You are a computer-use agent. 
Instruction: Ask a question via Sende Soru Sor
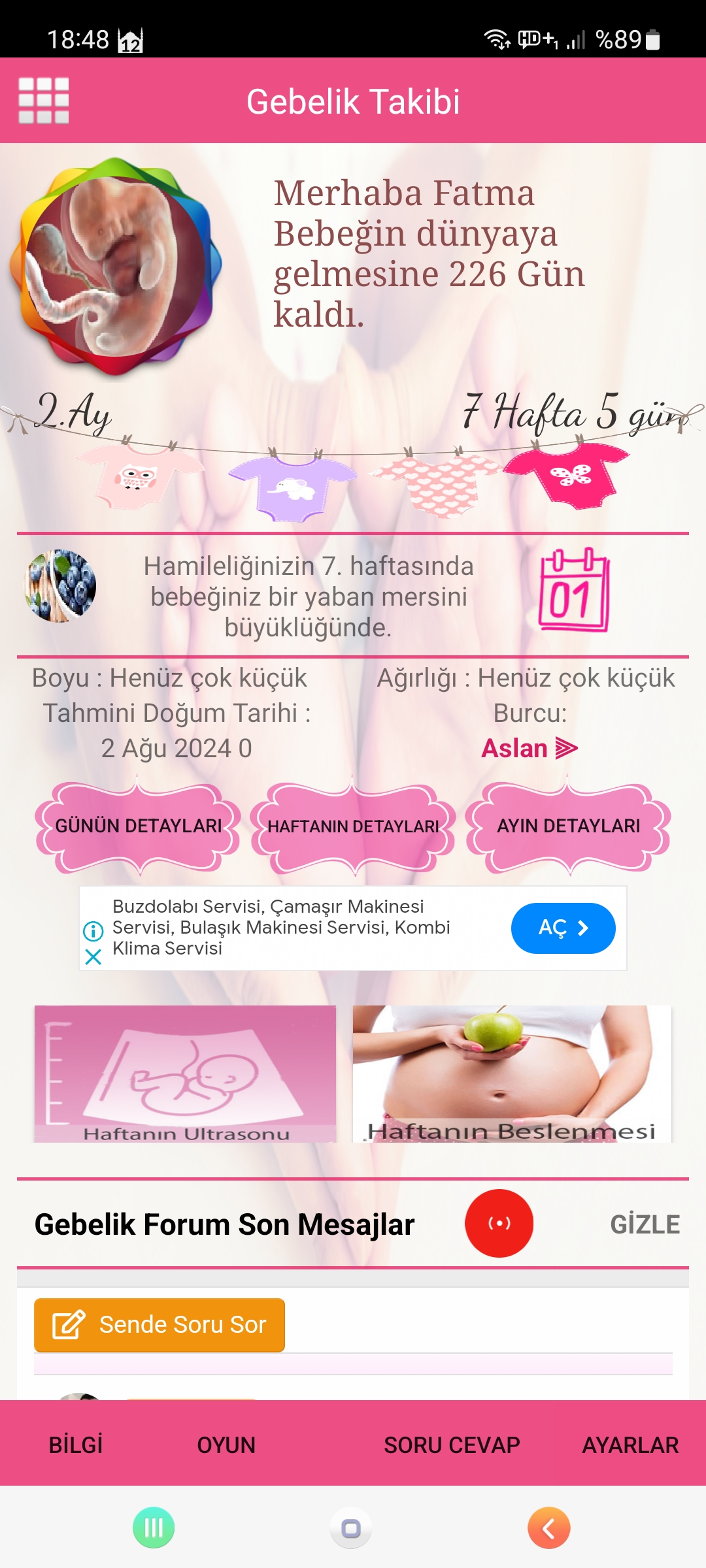(160, 1324)
